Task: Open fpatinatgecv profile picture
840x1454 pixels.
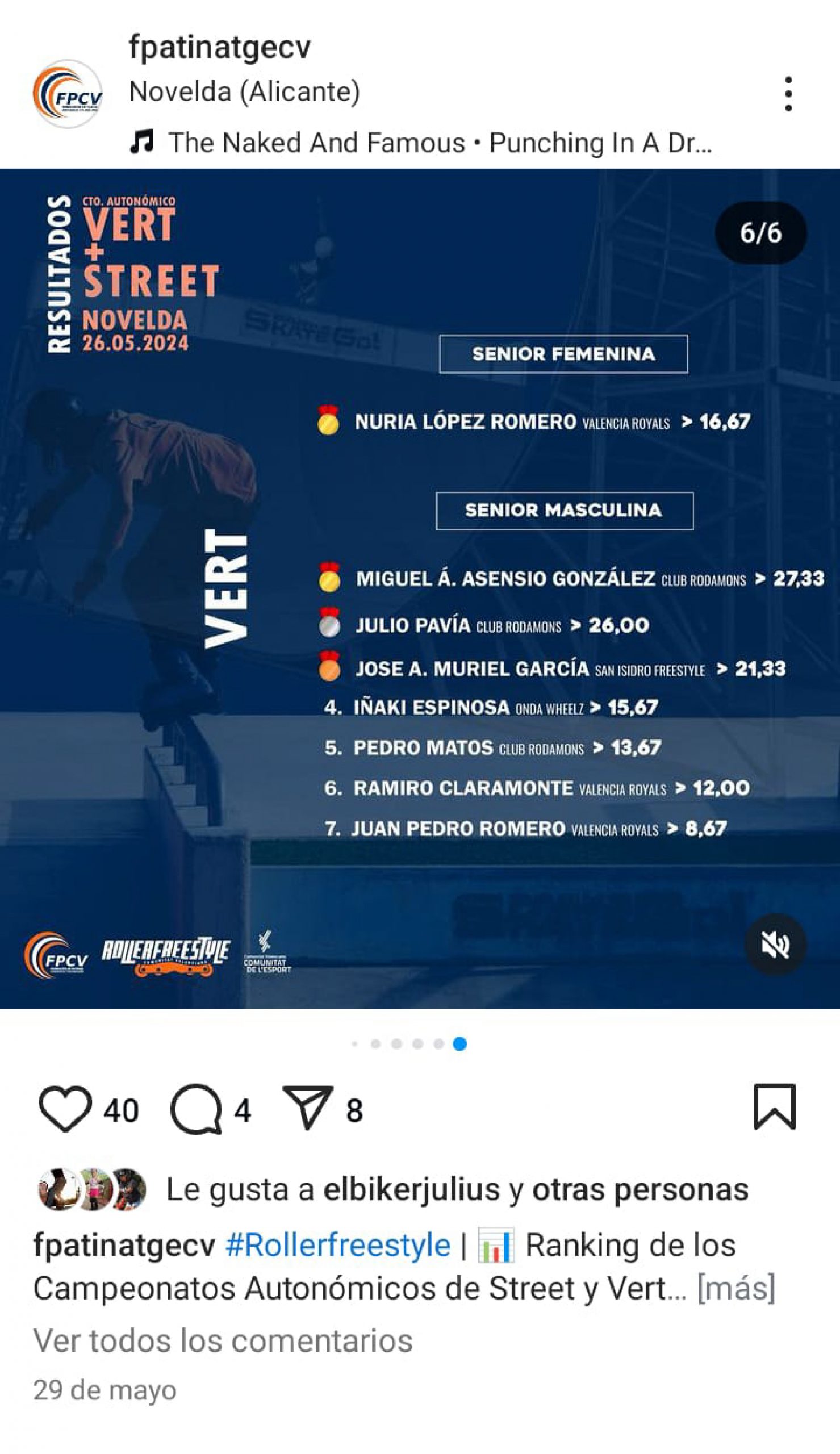Action: (x=68, y=94)
